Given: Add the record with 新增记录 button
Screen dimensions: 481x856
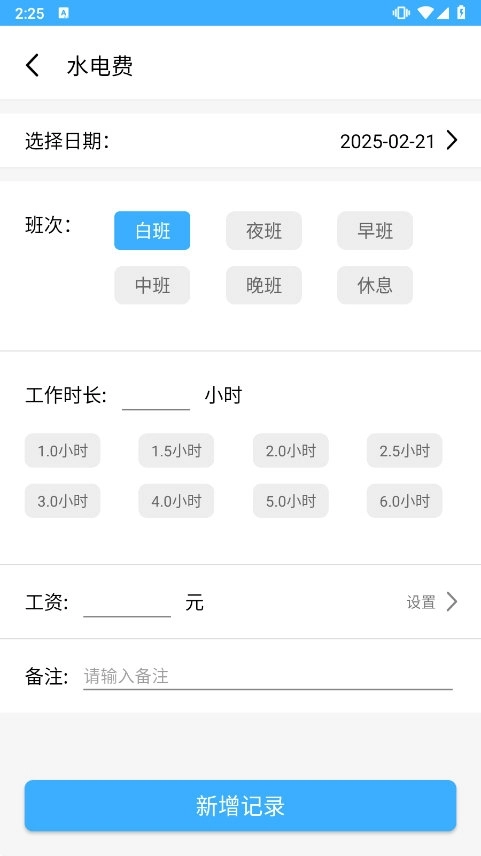Looking at the screenshot, I should click(x=240, y=806).
